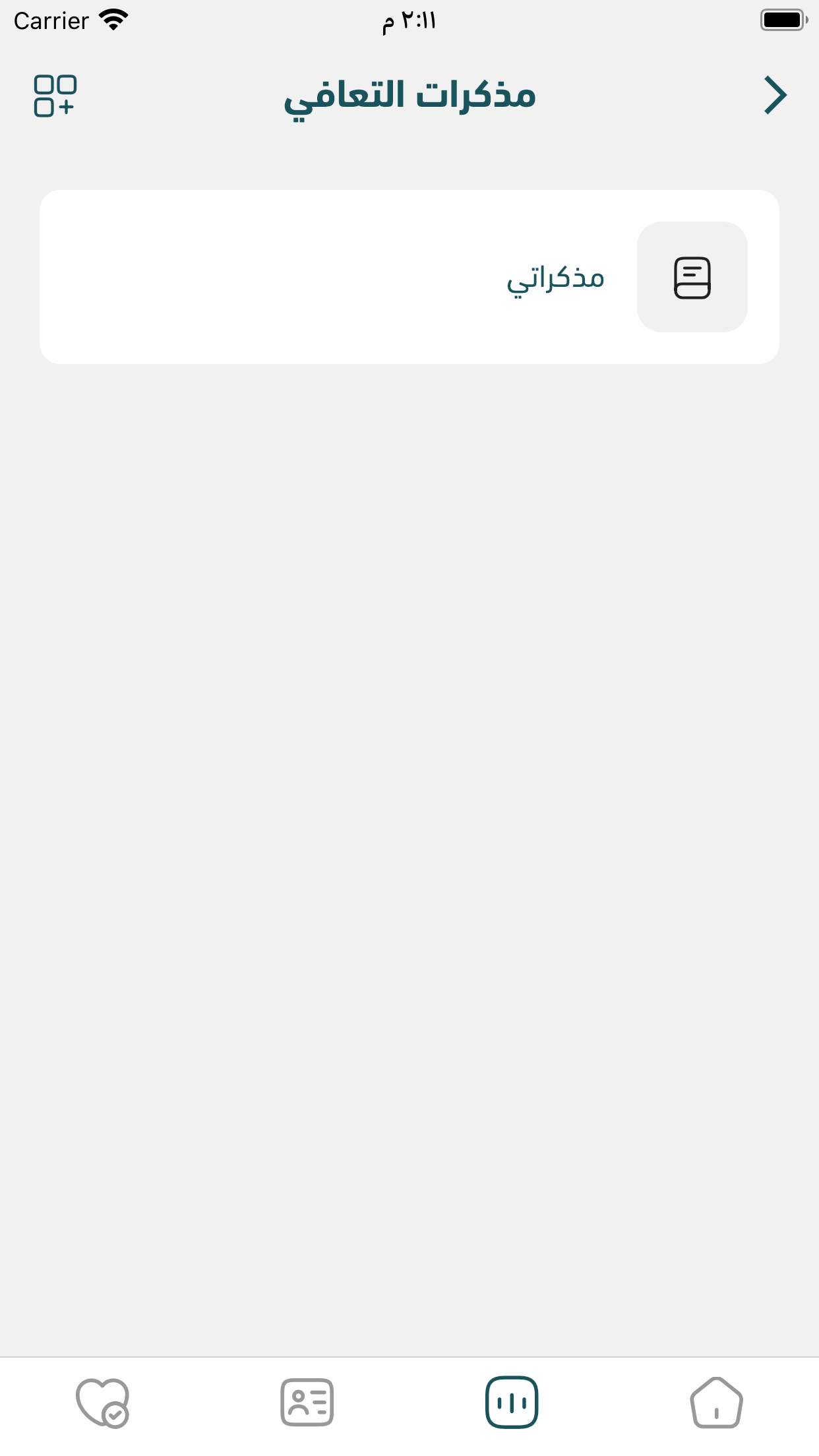Open the مذكراتي journal card
Screen dimensions: 819x1456
click(x=409, y=277)
